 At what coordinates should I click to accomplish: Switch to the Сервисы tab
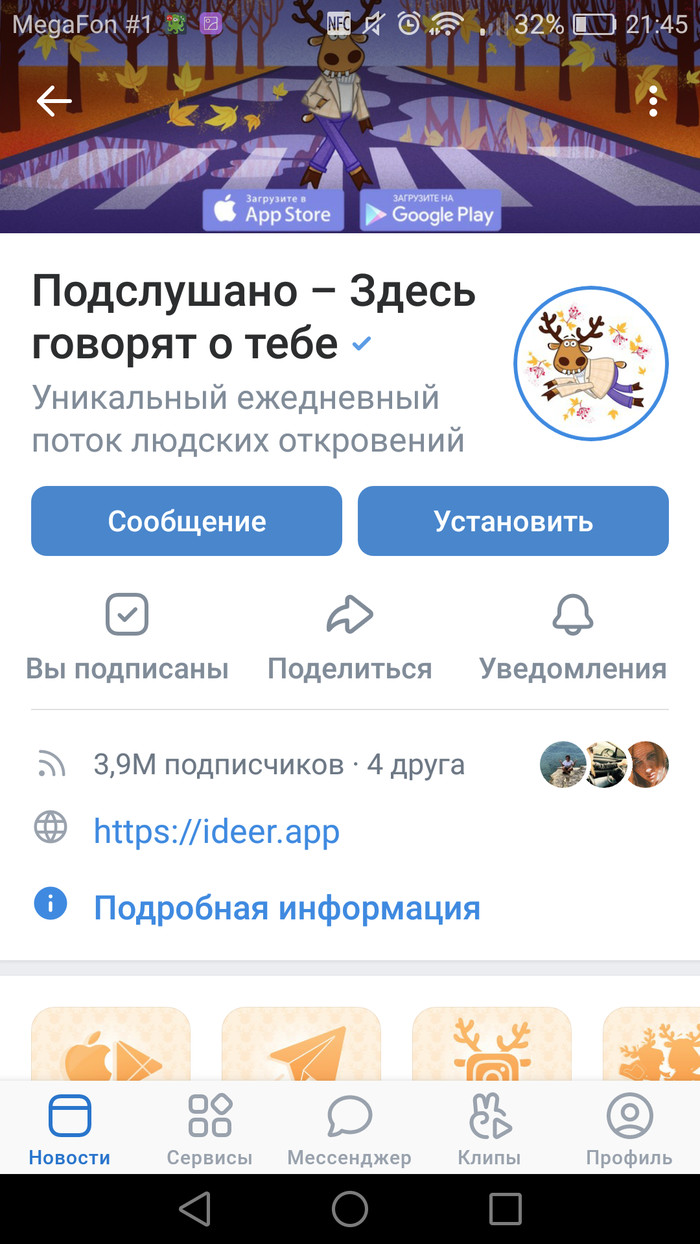point(210,1130)
